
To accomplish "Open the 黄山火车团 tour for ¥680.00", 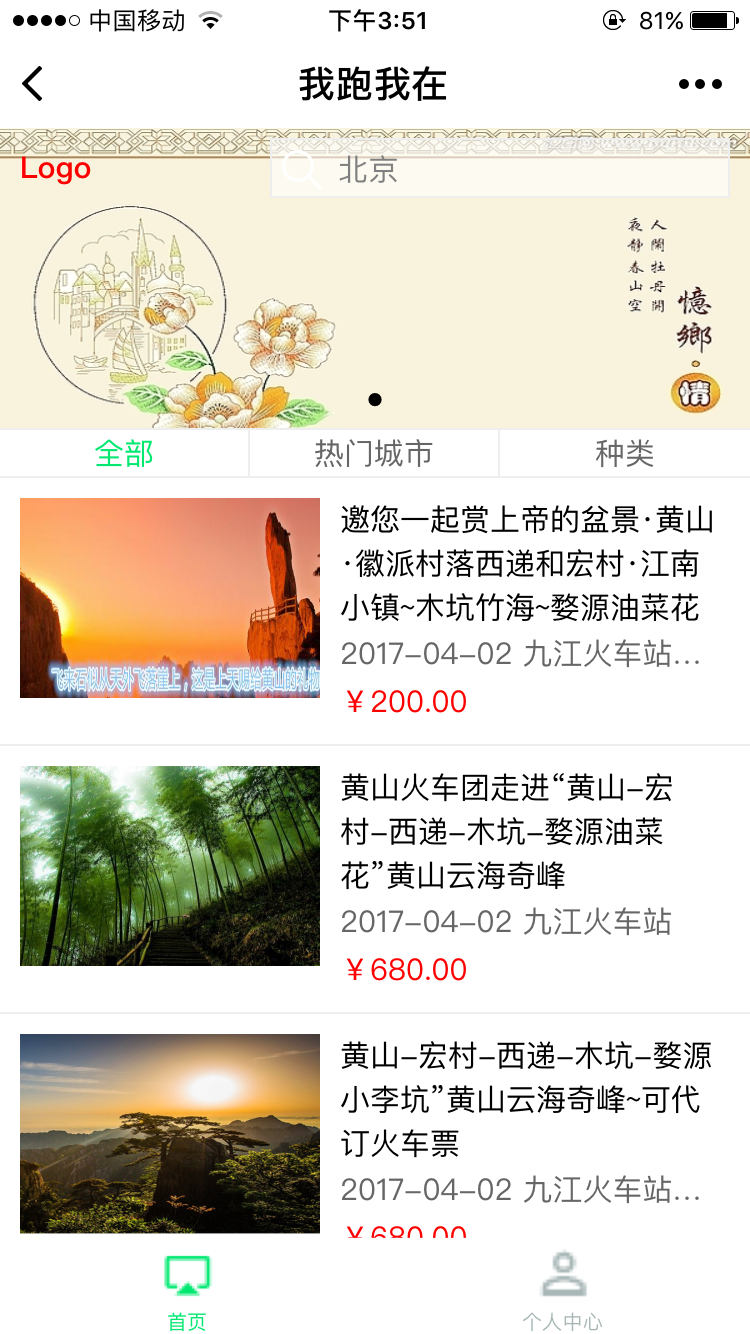I will (375, 878).
